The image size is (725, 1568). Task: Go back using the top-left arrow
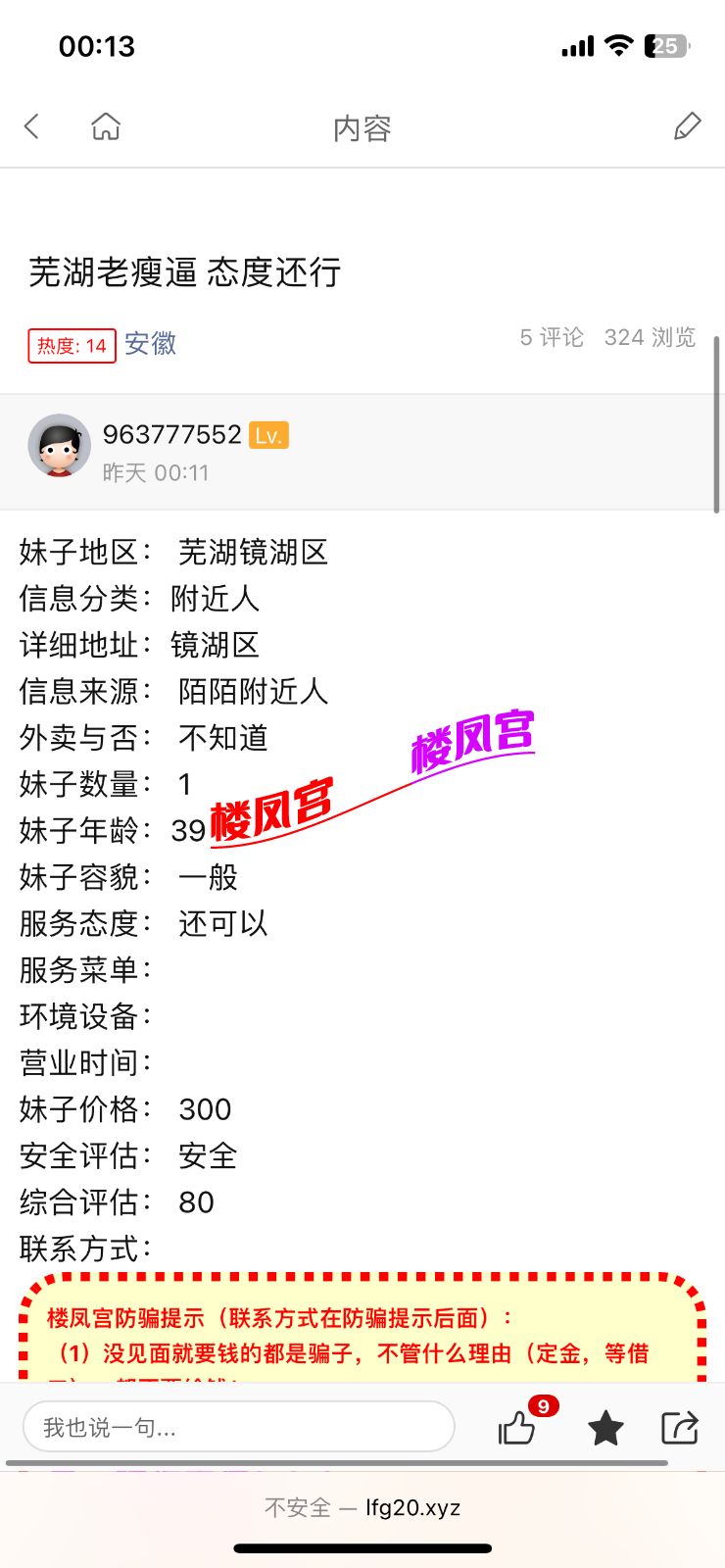click(32, 126)
